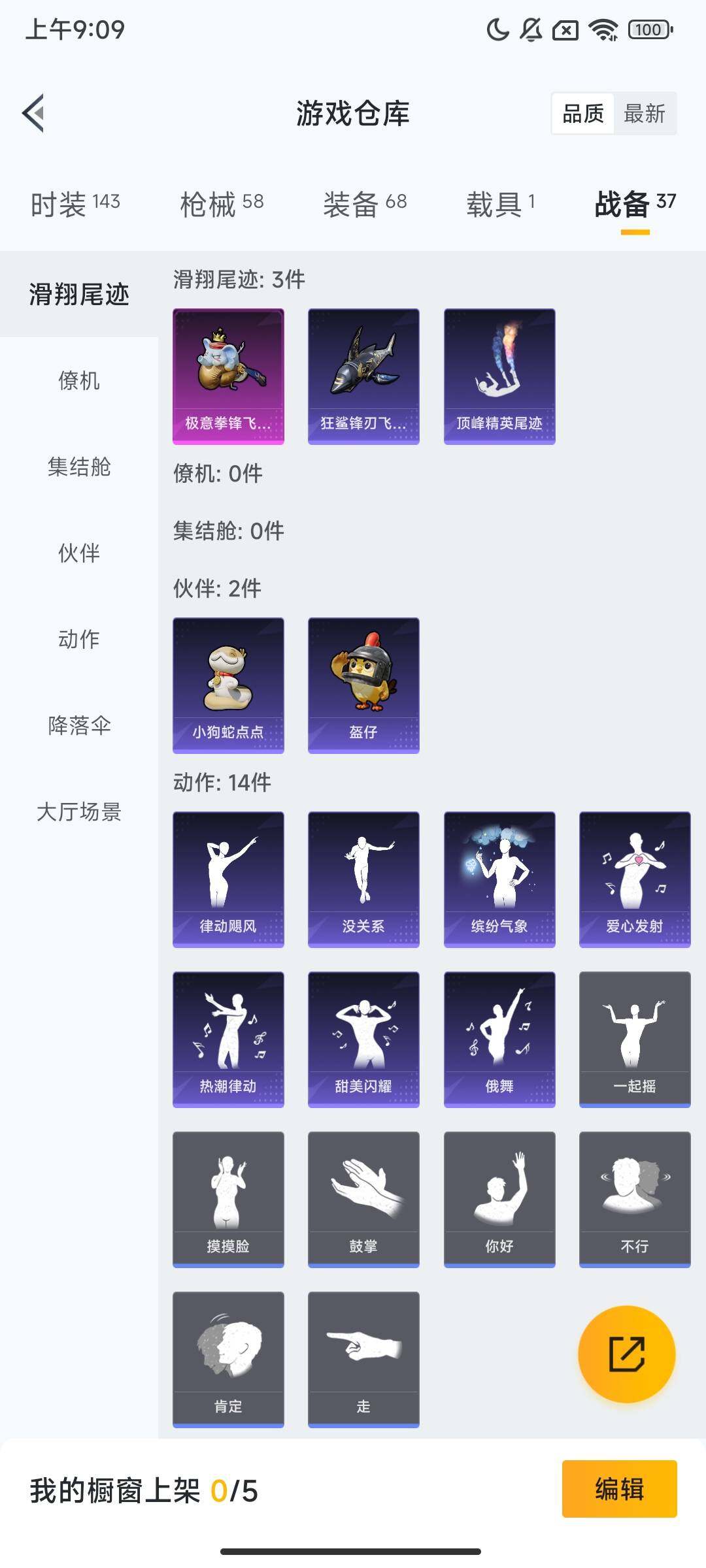Expand the 降落伞 parachute category
Viewport: 706px width, 1568px height.
(78, 725)
